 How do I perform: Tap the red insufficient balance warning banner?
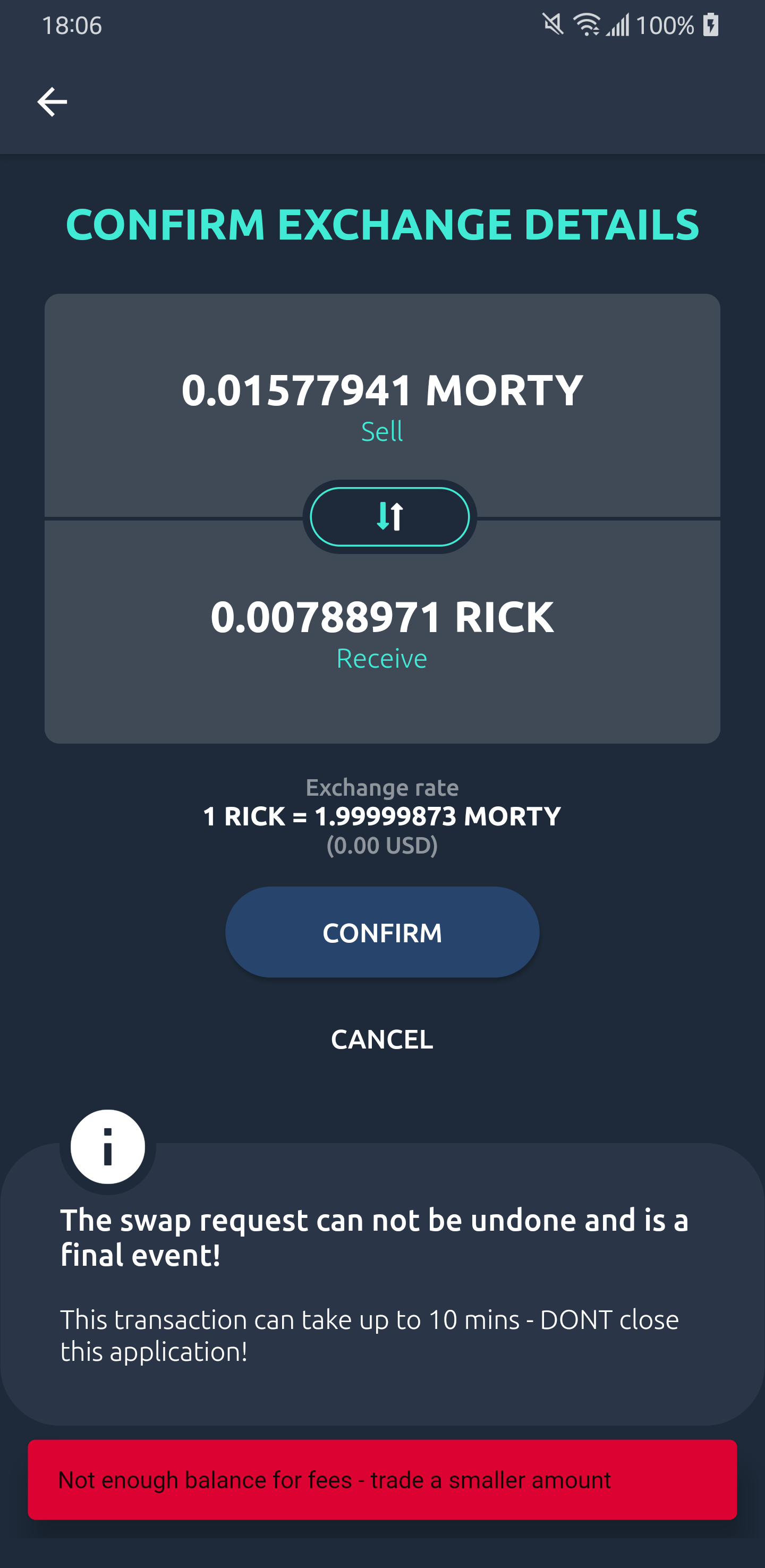pyautogui.click(x=381, y=1481)
